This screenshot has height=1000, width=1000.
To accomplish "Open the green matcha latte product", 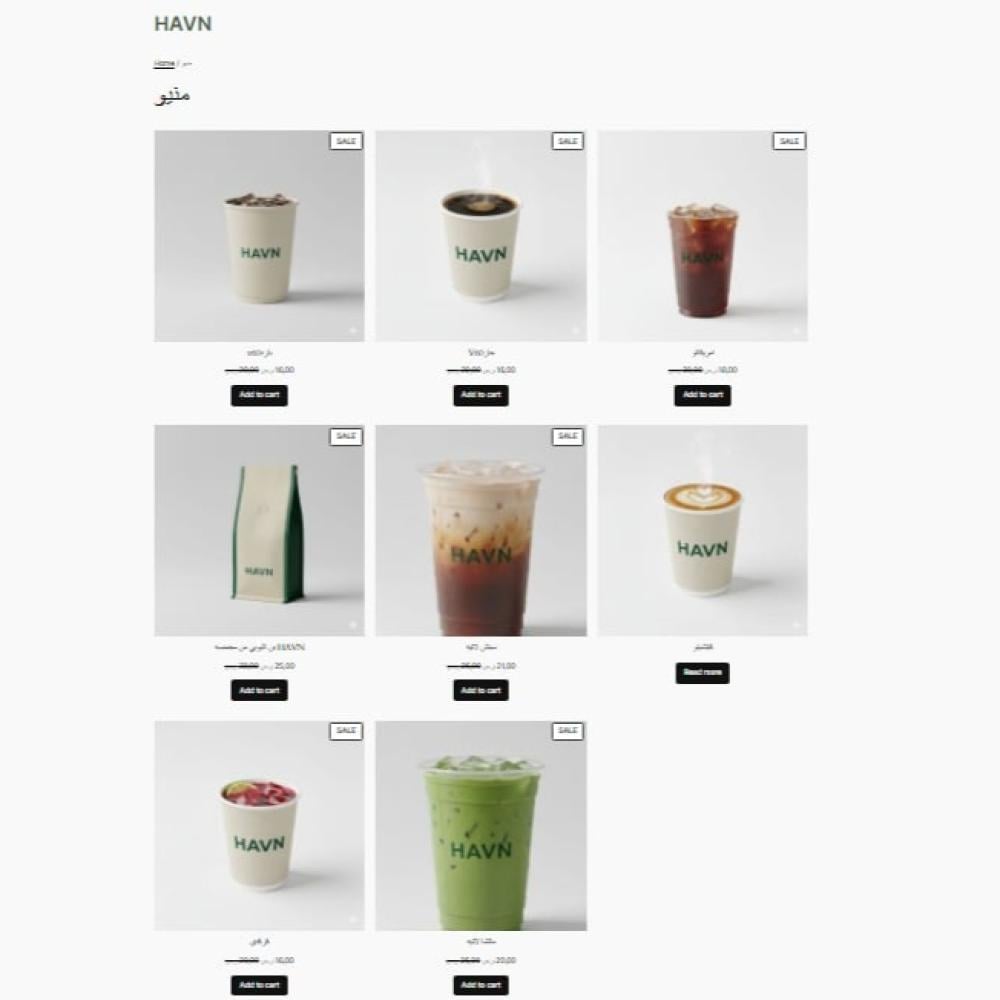I will (x=481, y=826).
